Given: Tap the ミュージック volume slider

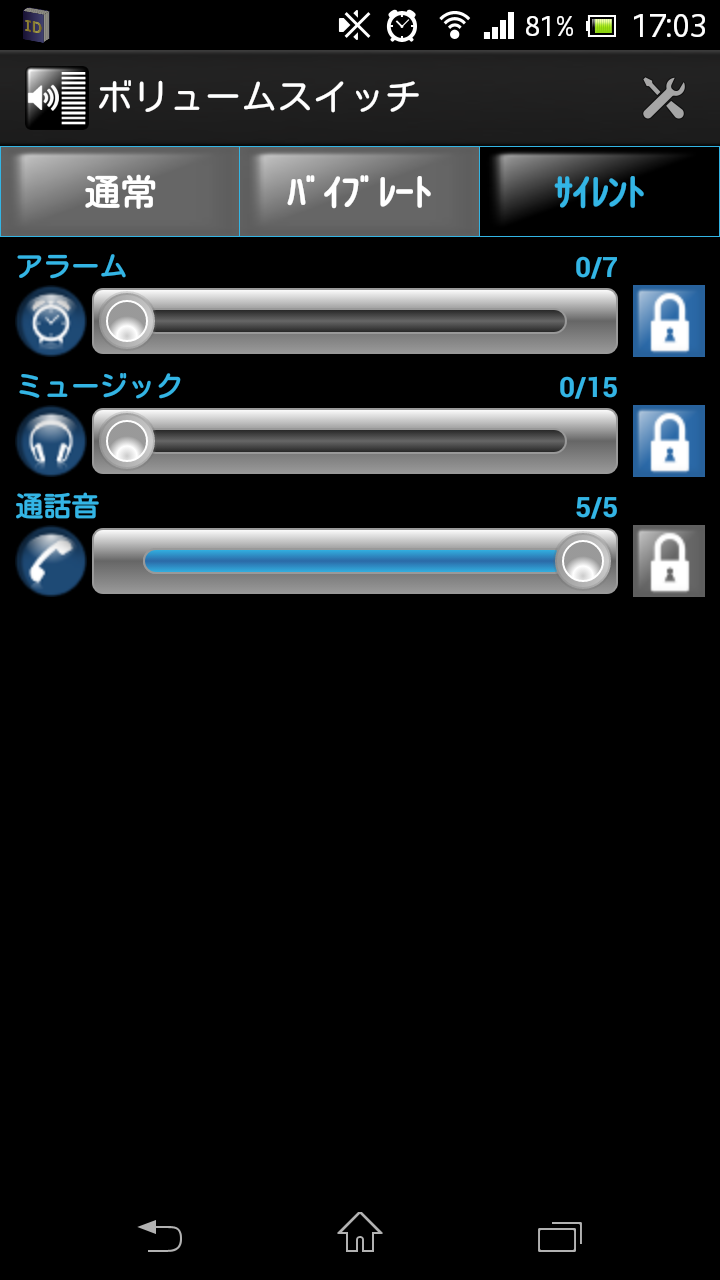Looking at the screenshot, I should [355, 441].
